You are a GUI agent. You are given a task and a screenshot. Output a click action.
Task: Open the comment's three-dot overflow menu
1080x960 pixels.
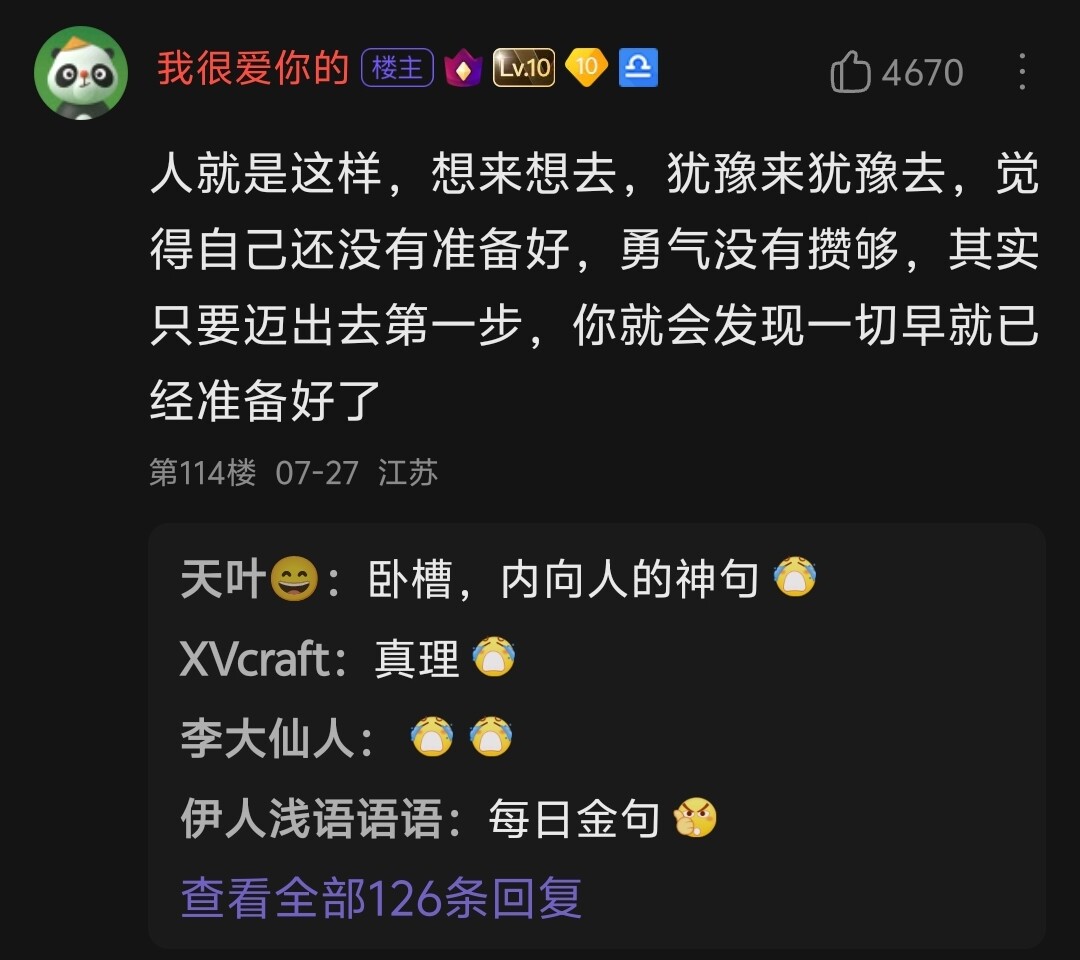point(1021,72)
